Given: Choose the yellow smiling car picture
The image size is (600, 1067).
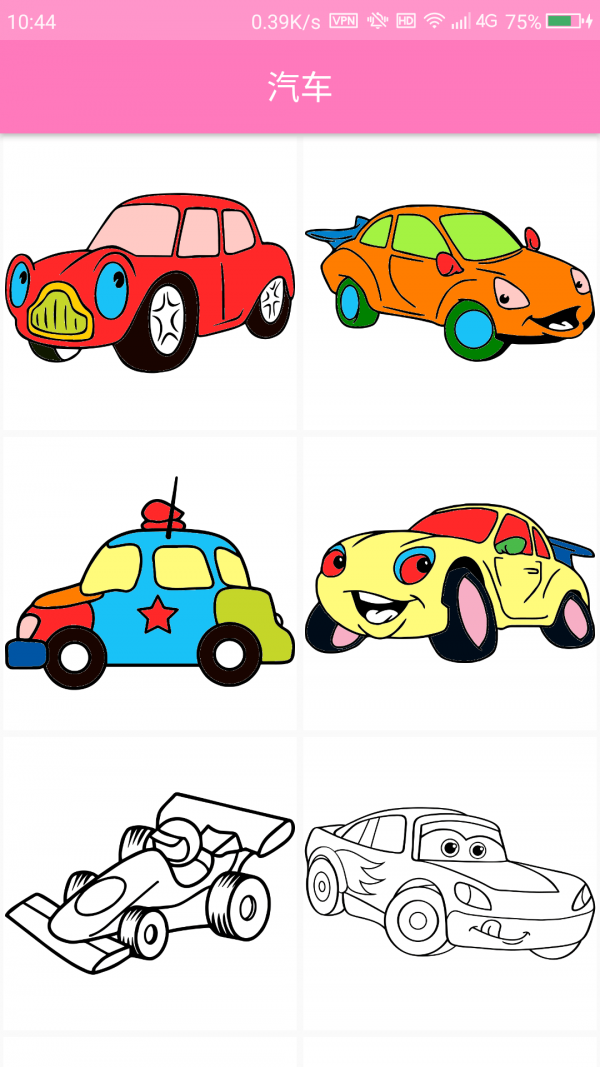Looking at the screenshot, I should [450, 585].
